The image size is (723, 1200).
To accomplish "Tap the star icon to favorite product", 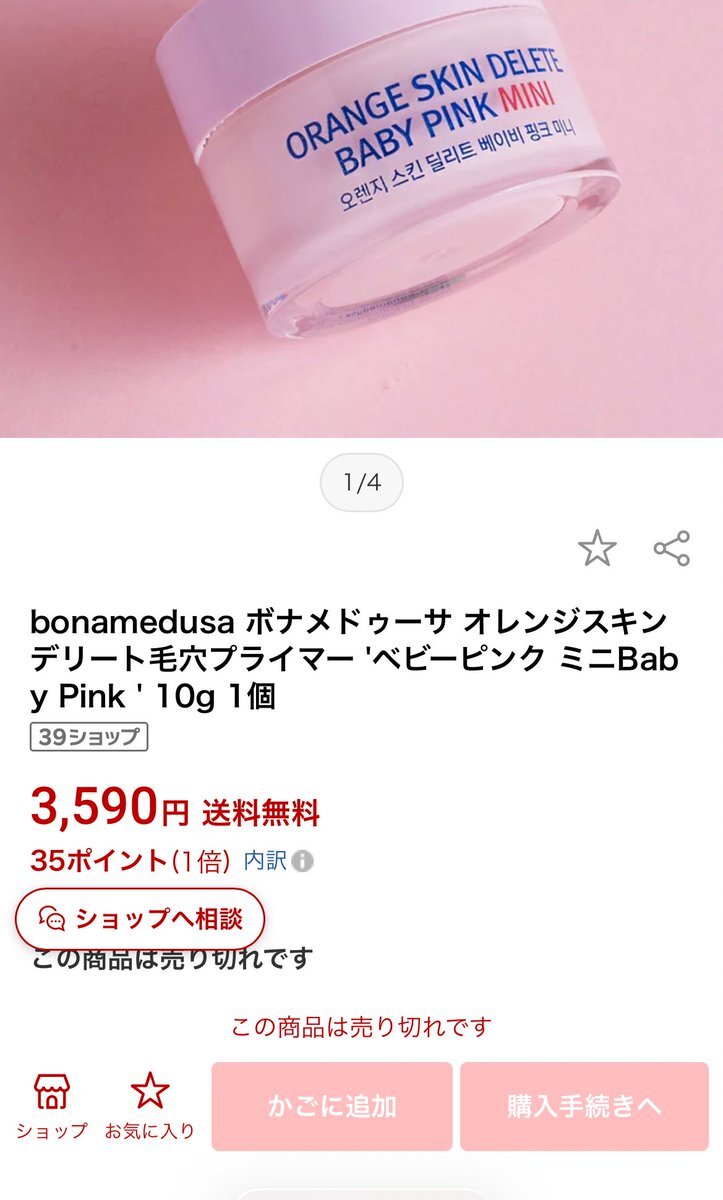I will point(597,548).
